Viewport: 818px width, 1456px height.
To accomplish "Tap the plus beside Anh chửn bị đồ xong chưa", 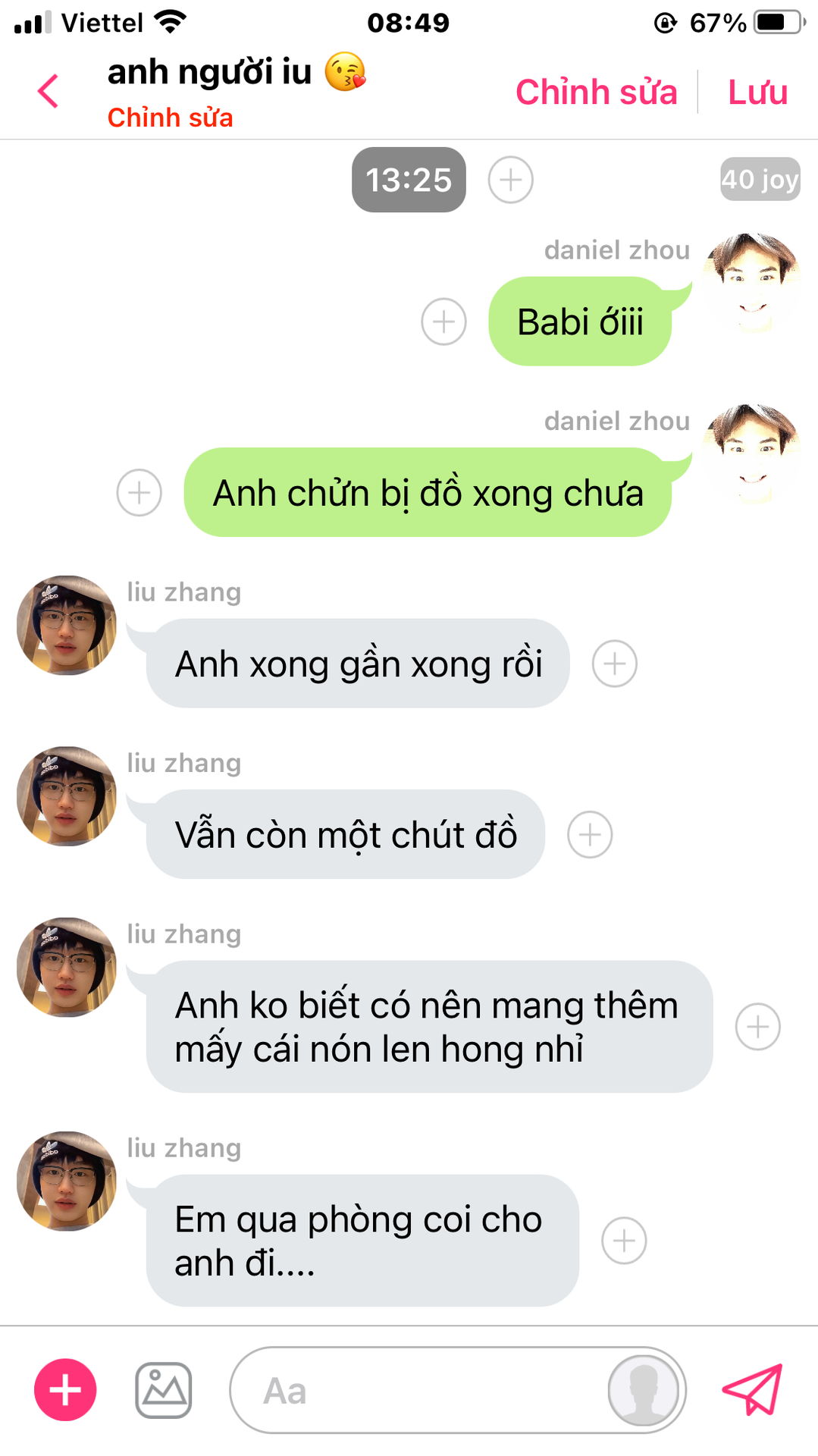I will point(139,492).
